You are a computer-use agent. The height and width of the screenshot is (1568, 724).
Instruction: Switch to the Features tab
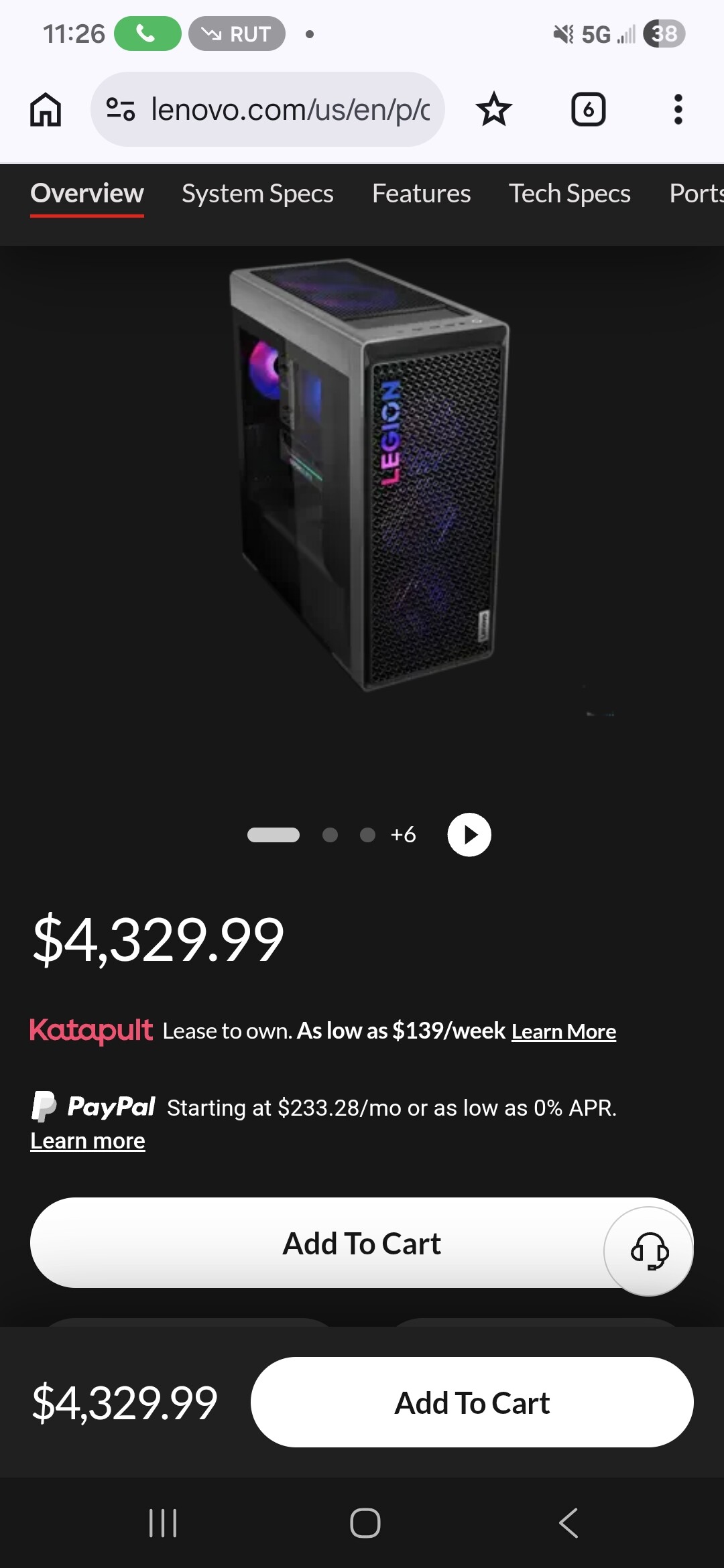[421, 194]
